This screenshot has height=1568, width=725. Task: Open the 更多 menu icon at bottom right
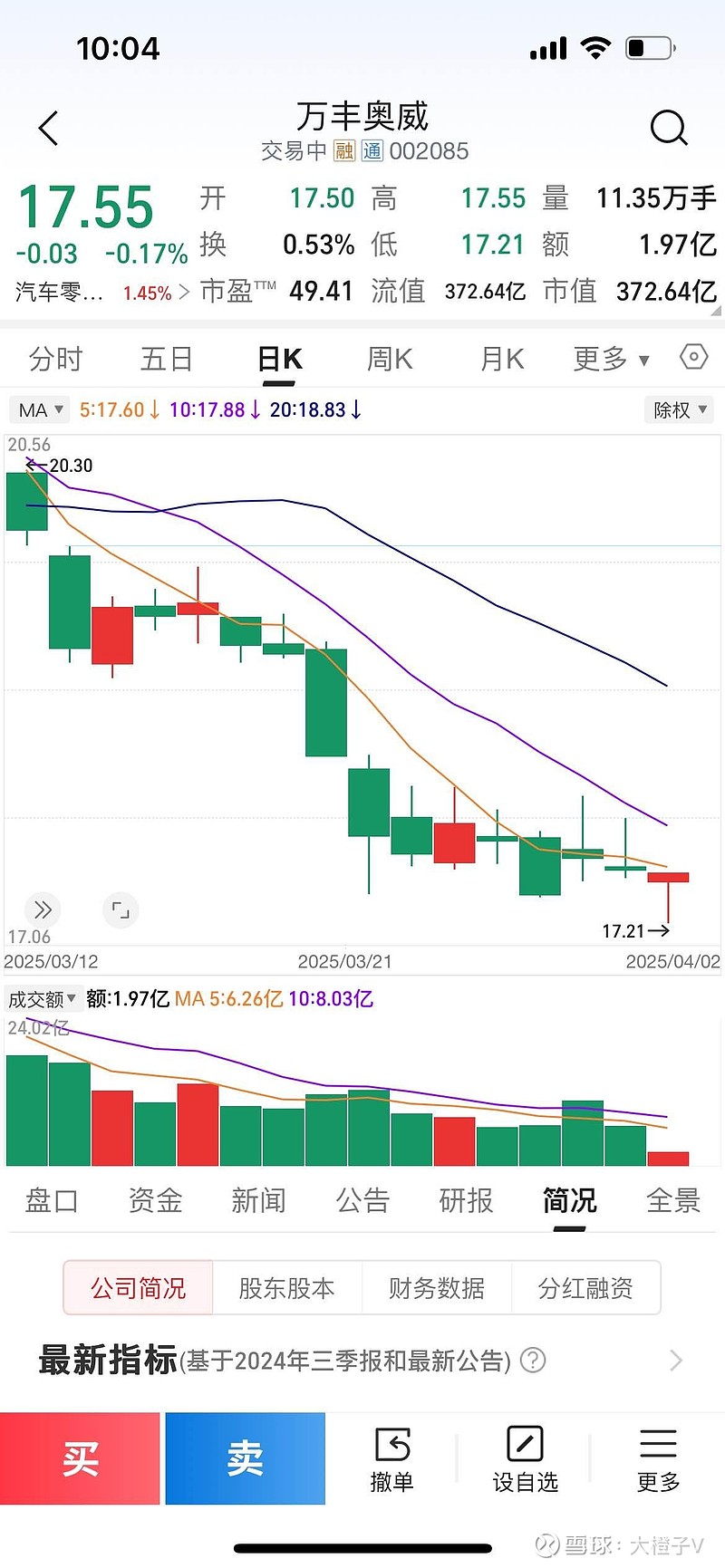657,1458
